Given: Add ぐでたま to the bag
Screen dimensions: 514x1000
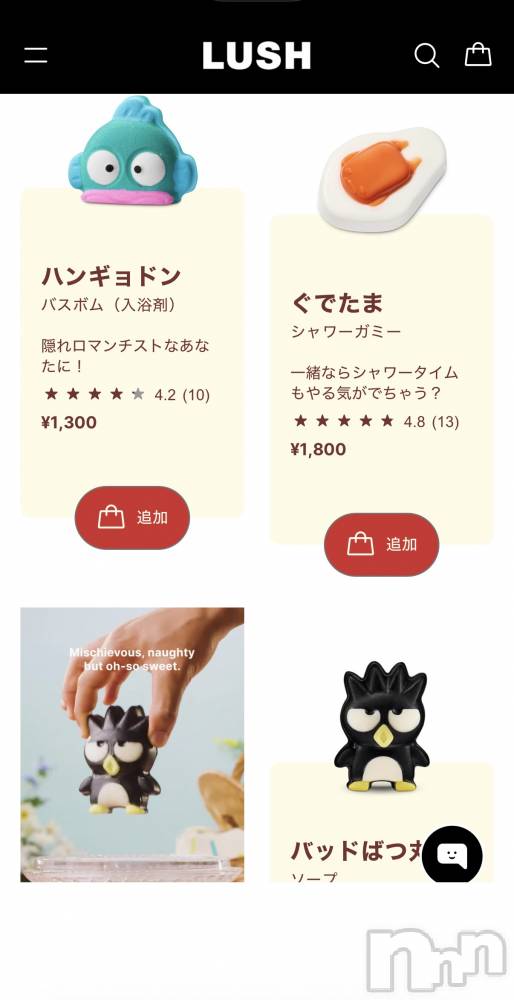Looking at the screenshot, I should click(x=381, y=545).
